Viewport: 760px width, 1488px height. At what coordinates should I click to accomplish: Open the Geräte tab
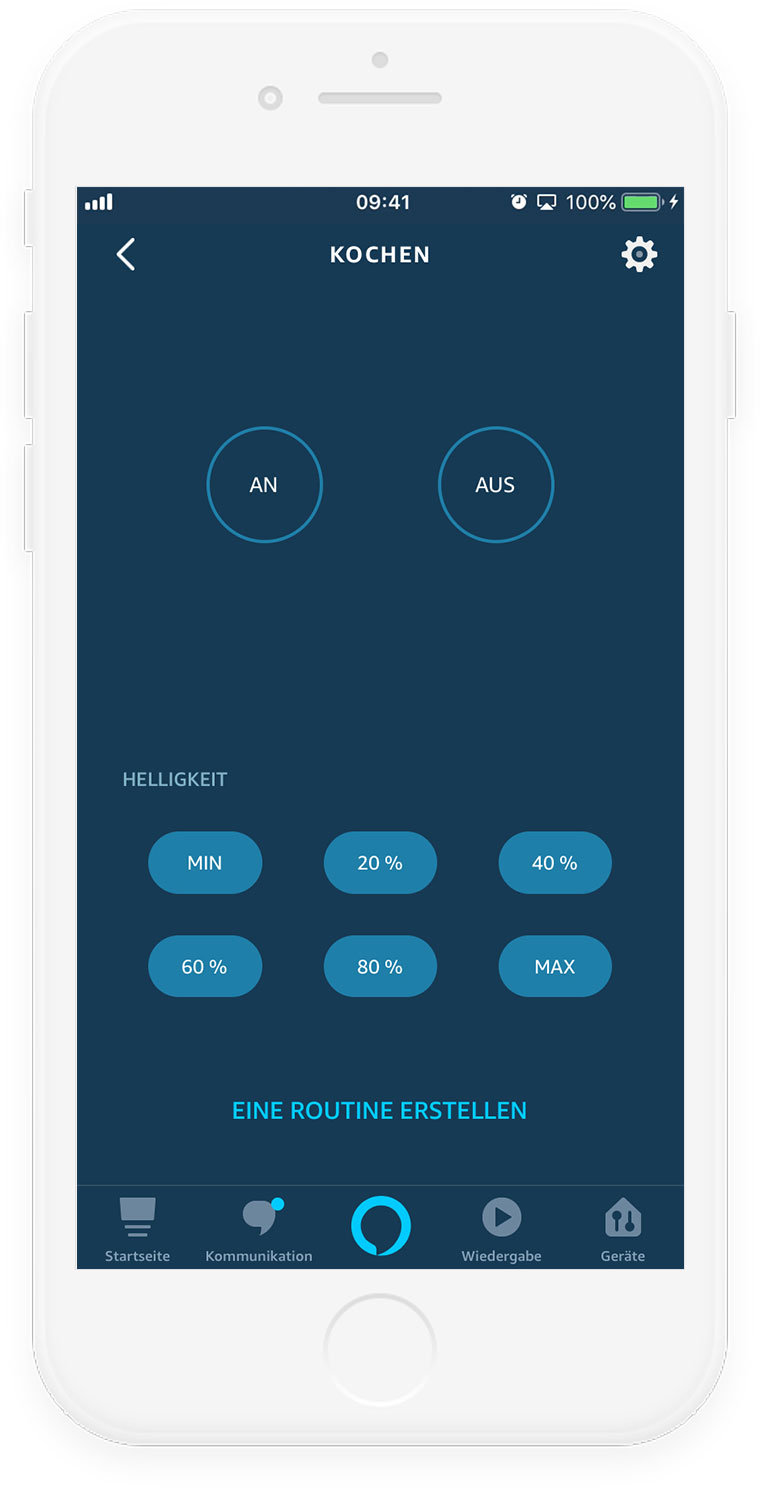[x=623, y=1229]
